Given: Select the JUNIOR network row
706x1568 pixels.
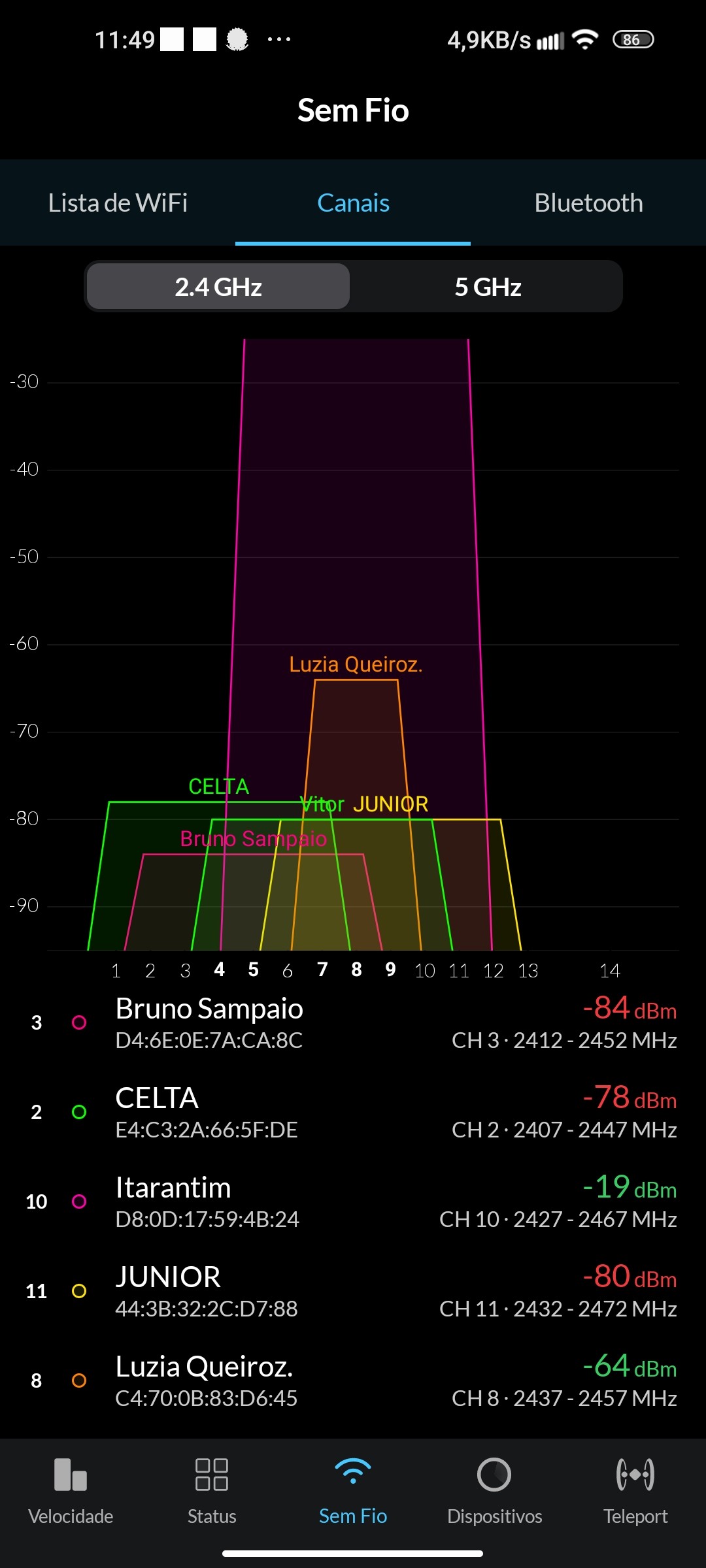Looking at the screenshot, I should [x=353, y=1292].
